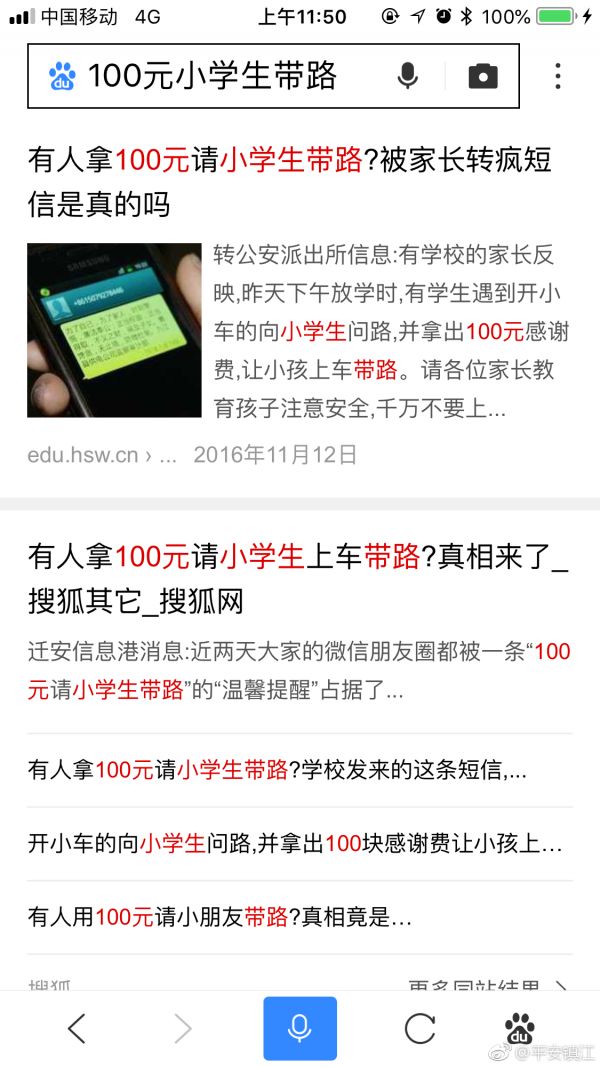Open the phone SMS thumbnail of the first result

click(114, 330)
